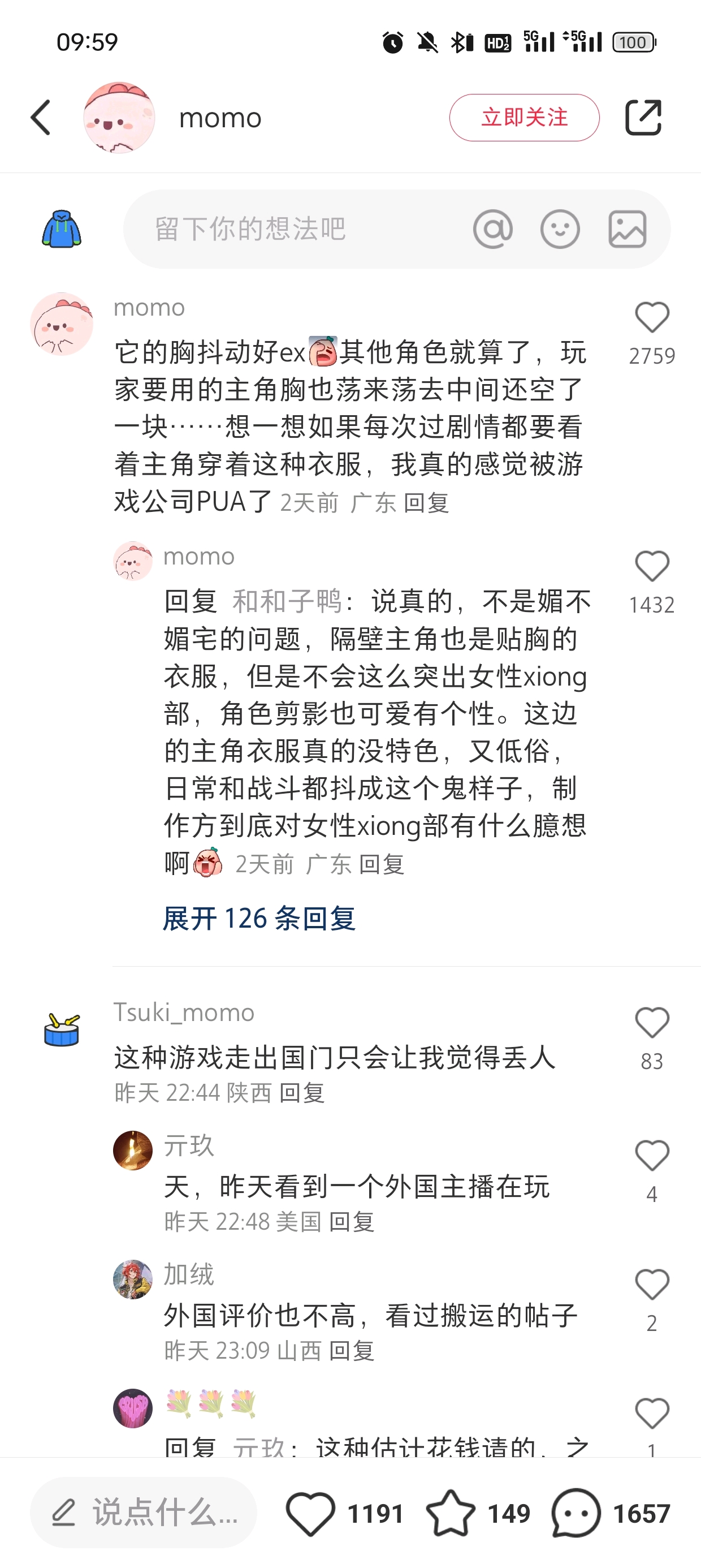Open 加绒's profile avatar
This screenshot has width=701, height=1568.
(133, 1280)
